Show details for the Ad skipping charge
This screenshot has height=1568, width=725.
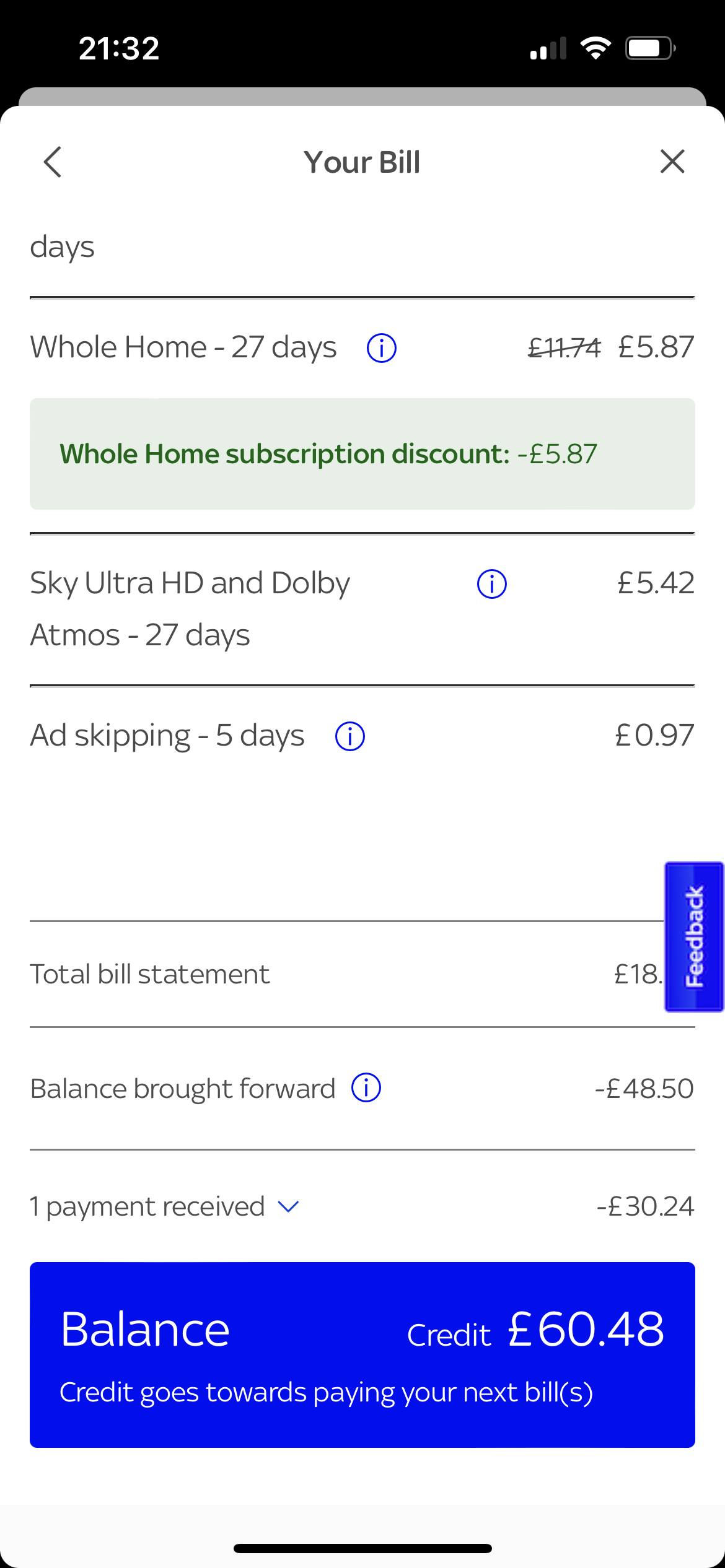pos(350,736)
